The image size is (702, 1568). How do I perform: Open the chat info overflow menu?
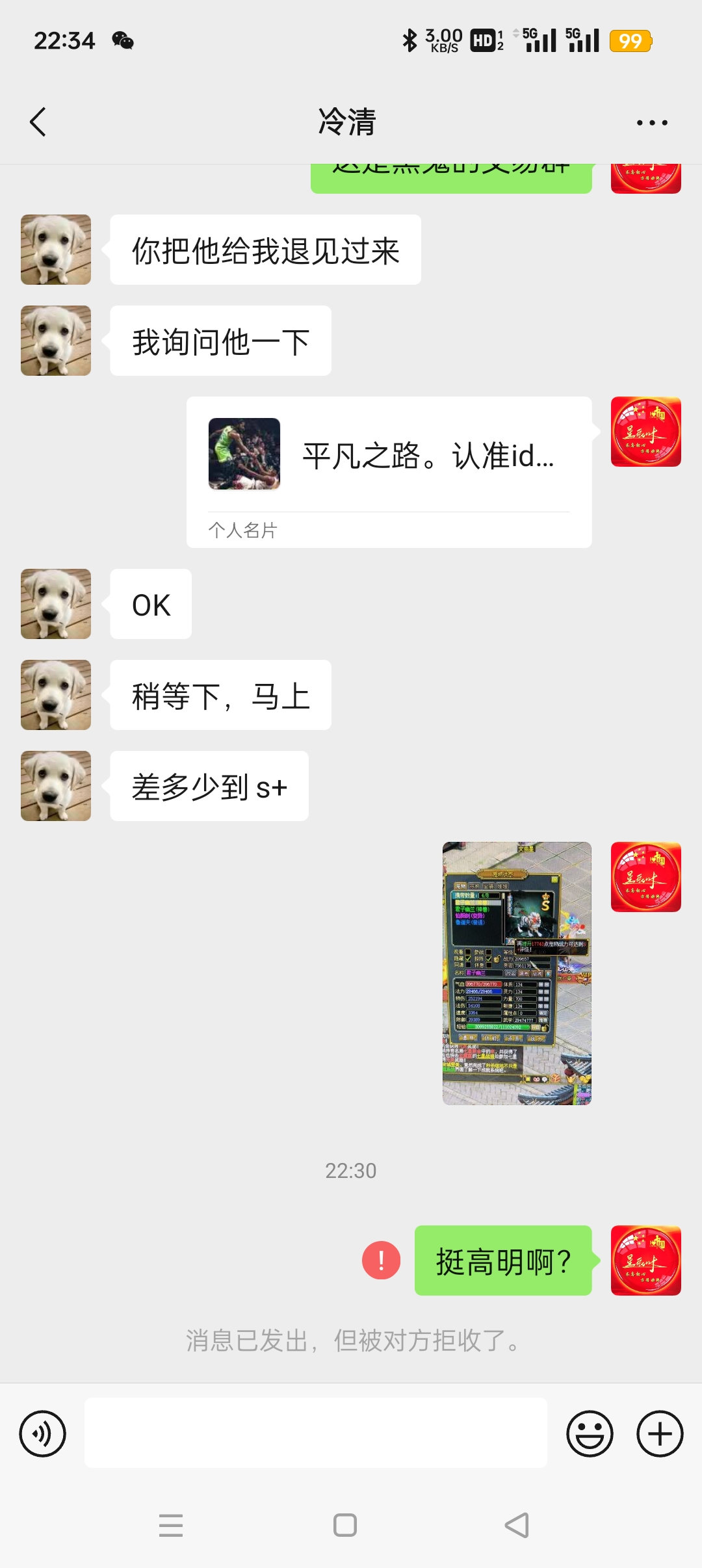651,122
